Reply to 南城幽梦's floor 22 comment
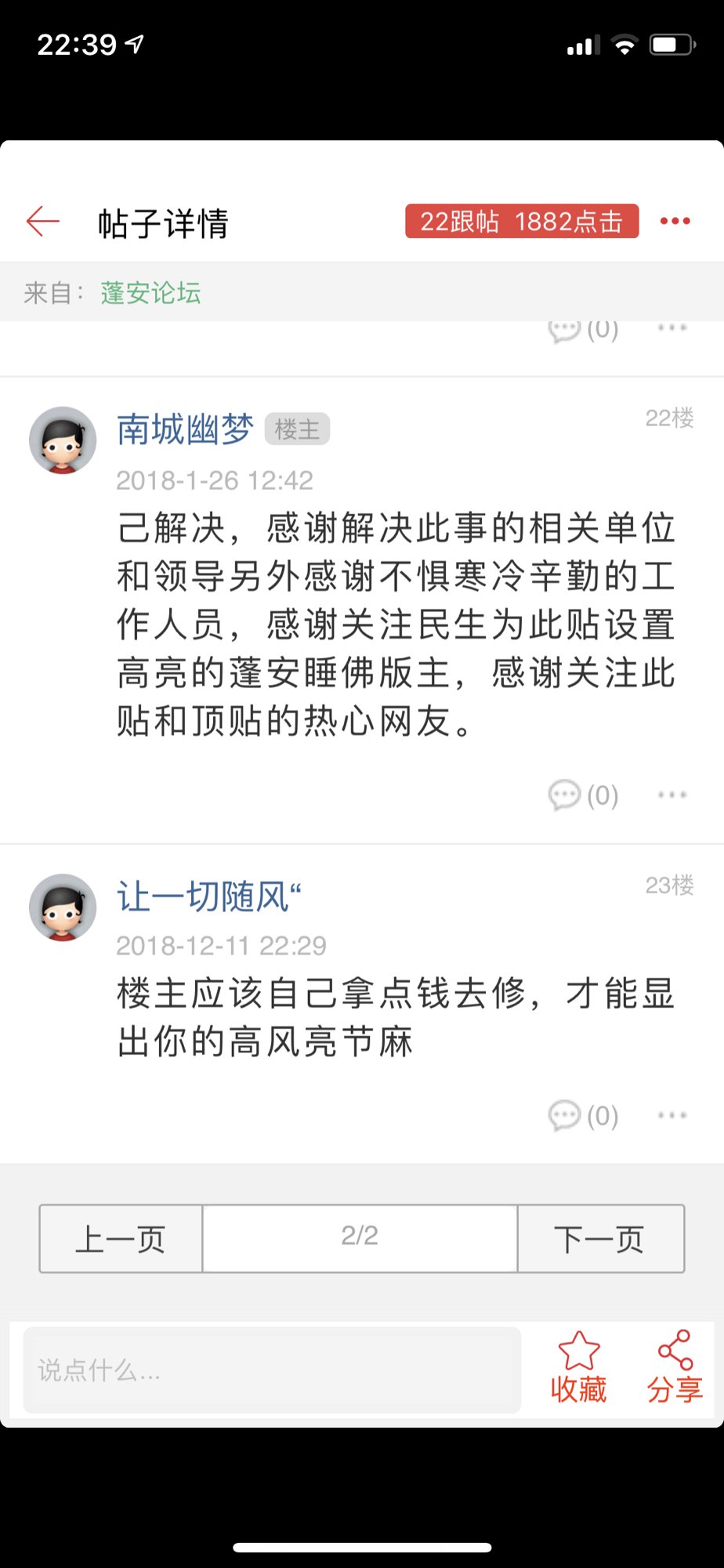Image resolution: width=724 pixels, height=1568 pixels. click(583, 795)
